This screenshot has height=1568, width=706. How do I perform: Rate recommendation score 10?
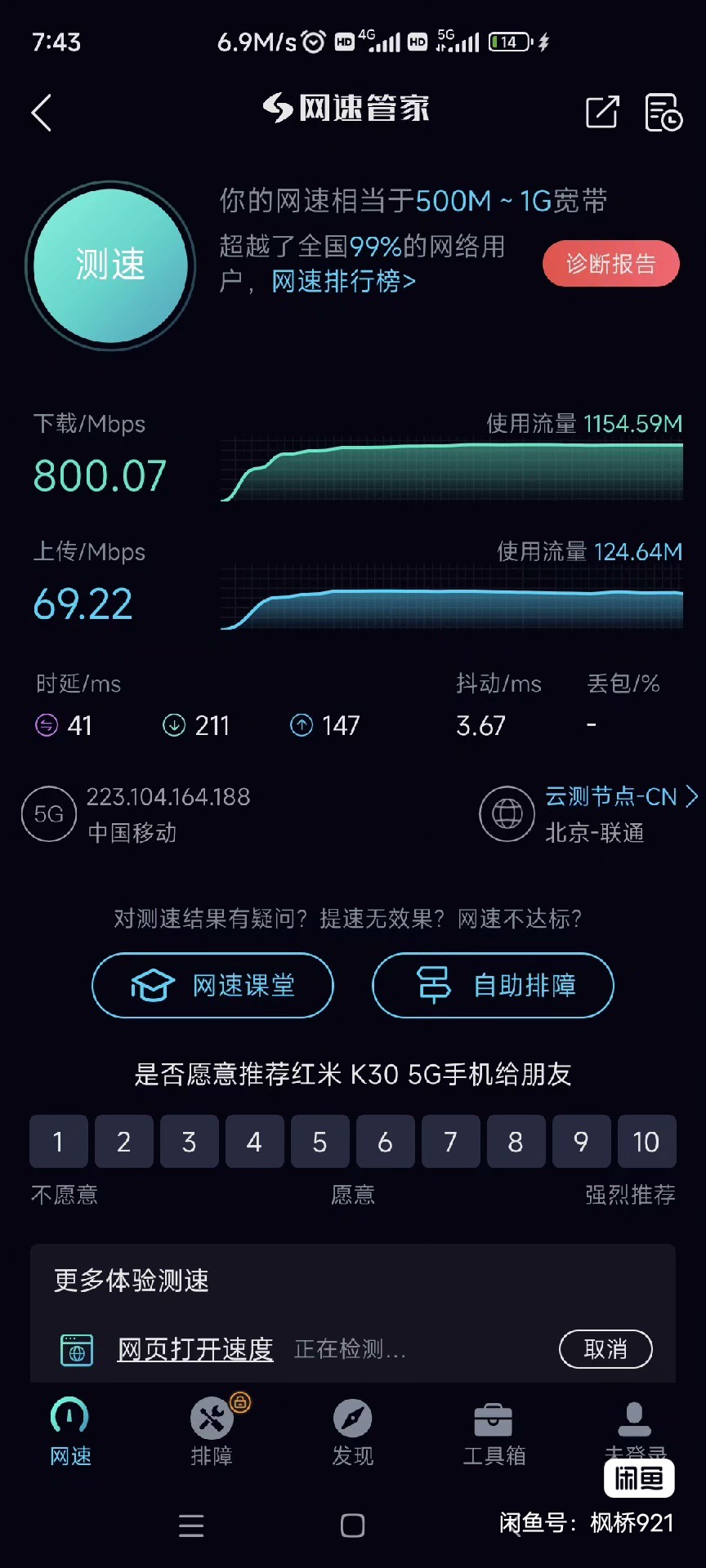pos(646,1141)
